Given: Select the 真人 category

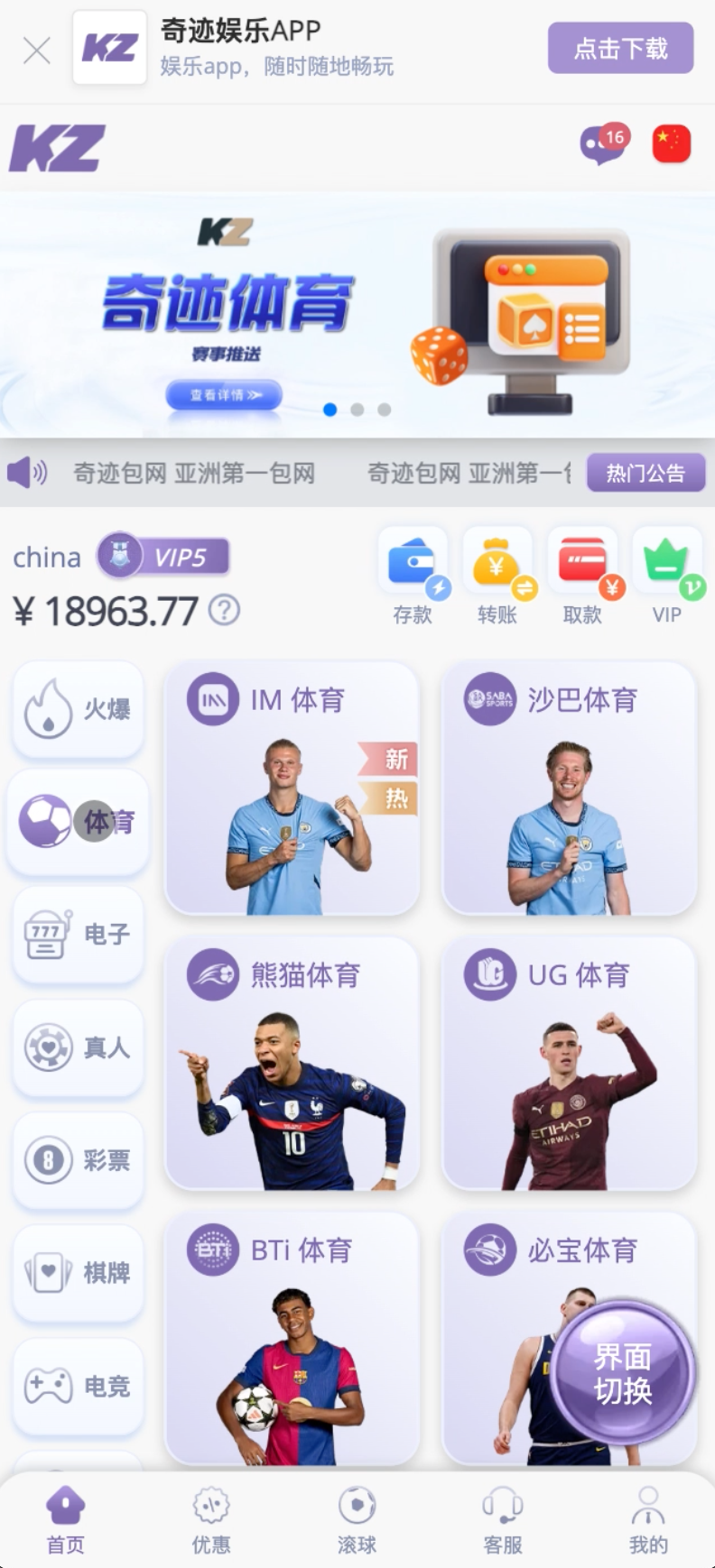Looking at the screenshot, I should 79,1047.
